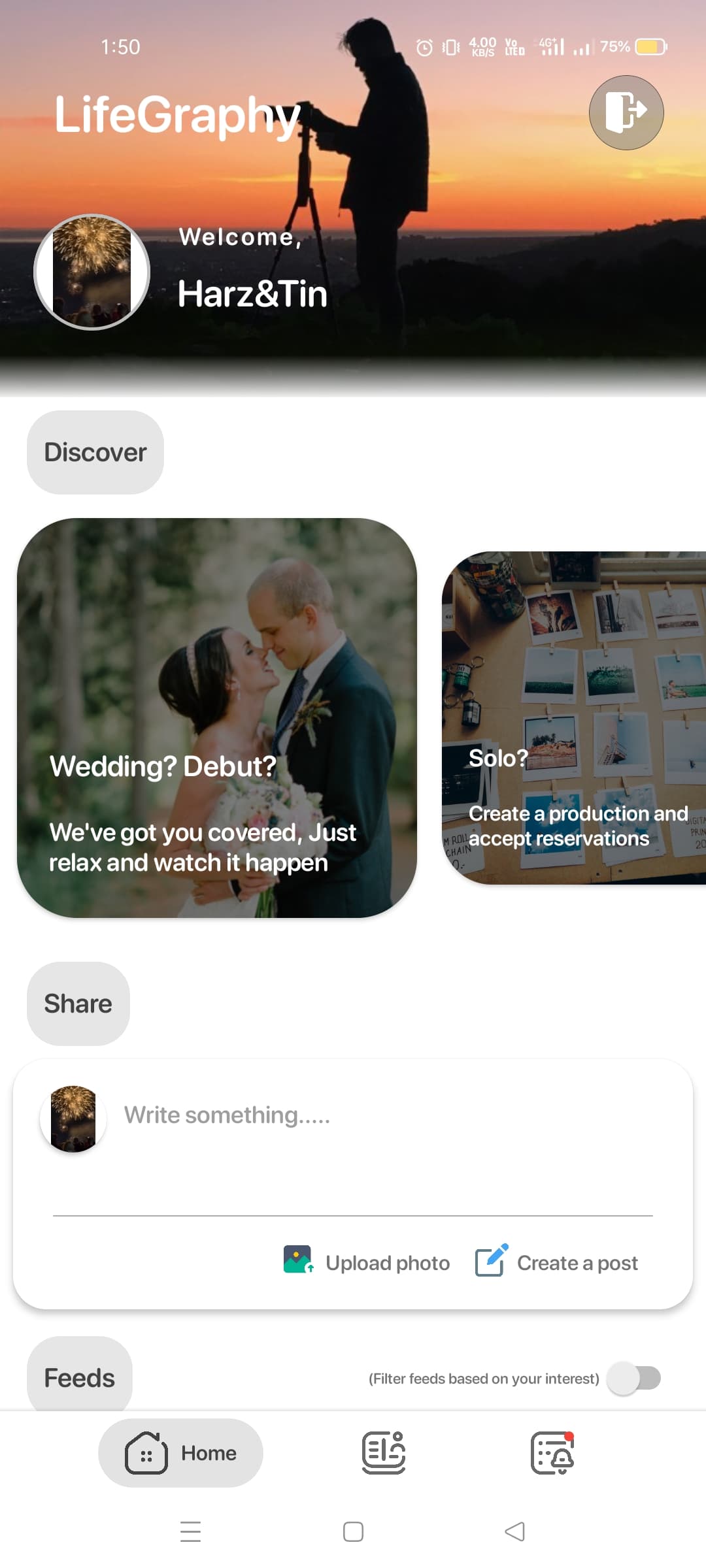Click the Create a post link

click(x=577, y=1262)
